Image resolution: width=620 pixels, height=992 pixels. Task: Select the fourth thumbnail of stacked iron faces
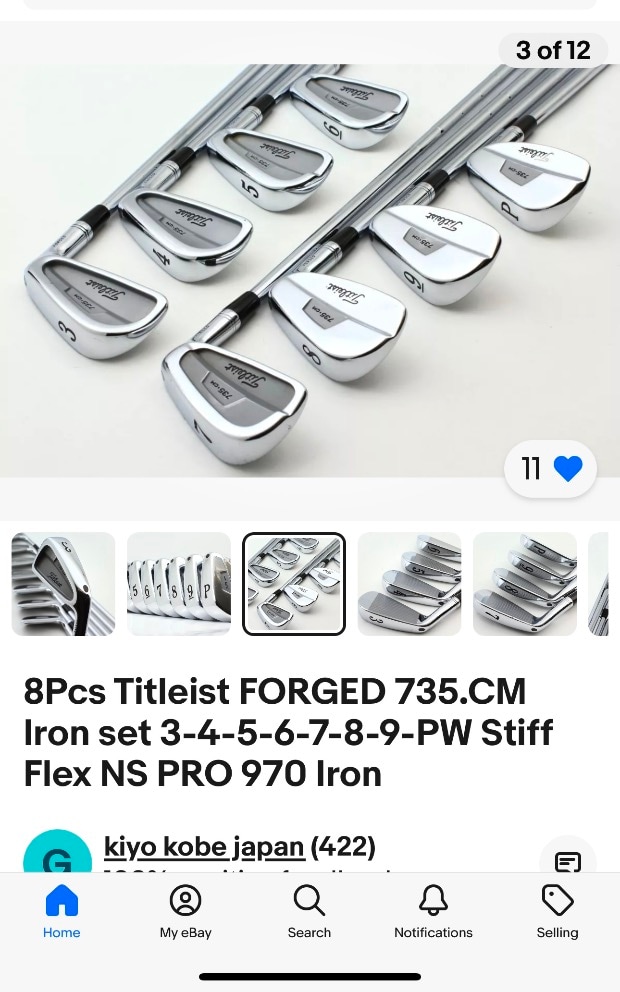coord(409,584)
